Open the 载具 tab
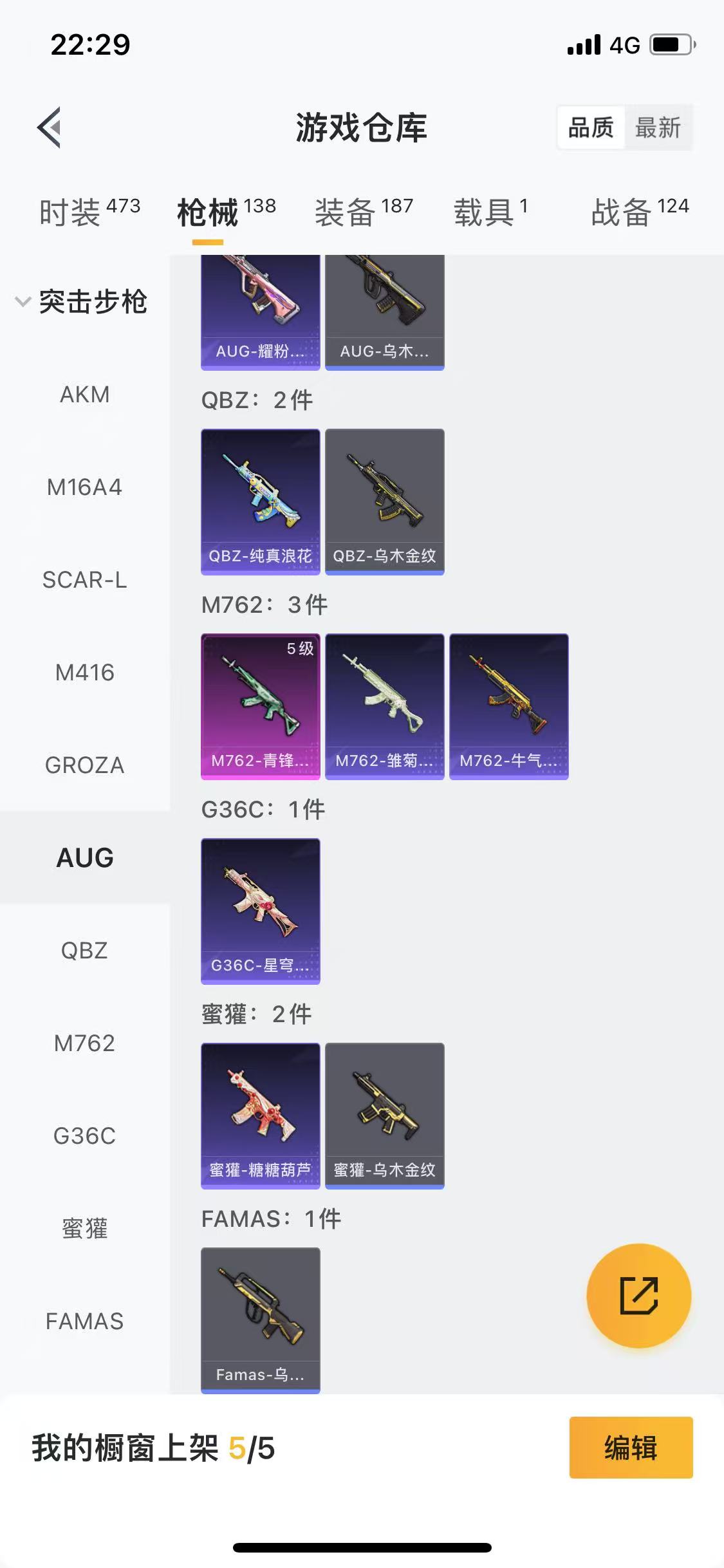724x1568 pixels. [490, 212]
